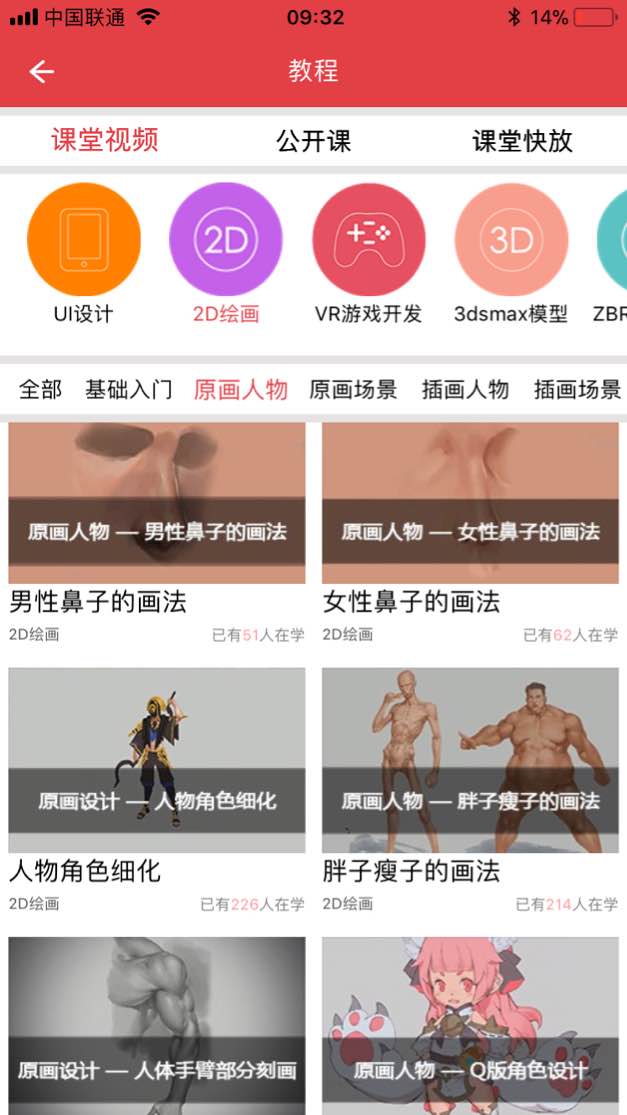Switch to the 公开课 tab
The width and height of the screenshot is (627, 1115).
pyautogui.click(x=313, y=141)
